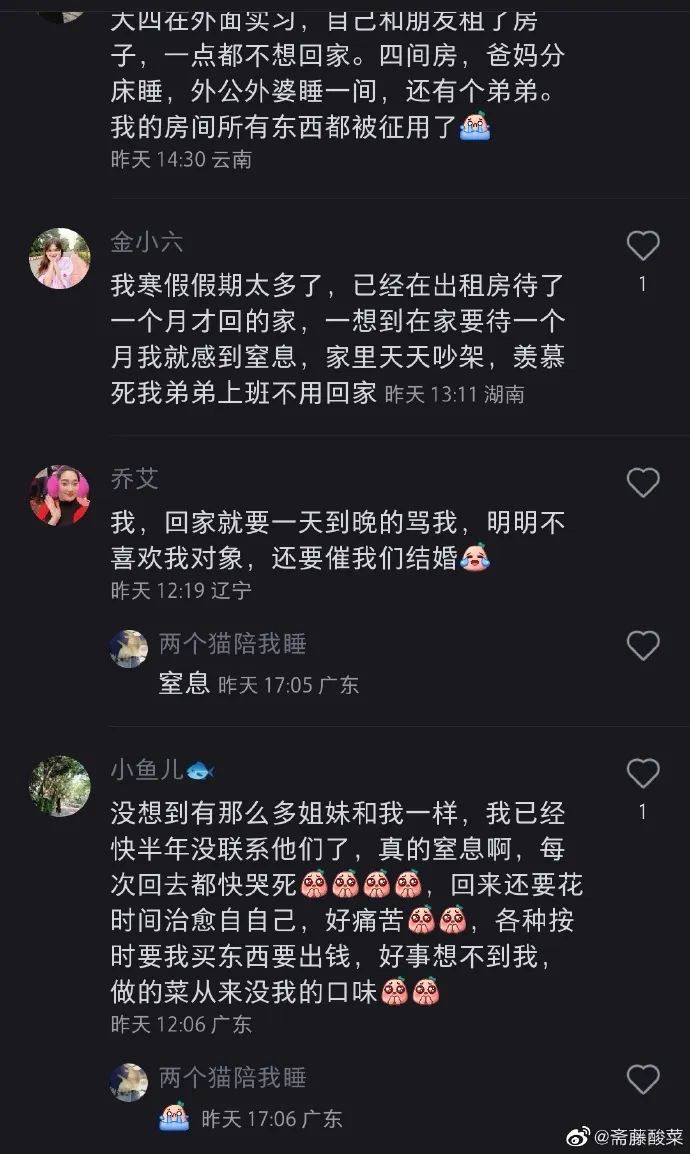Like 两个猫陪我睡's crying emoji reply
The width and height of the screenshot is (690, 1154).
tap(643, 1080)
